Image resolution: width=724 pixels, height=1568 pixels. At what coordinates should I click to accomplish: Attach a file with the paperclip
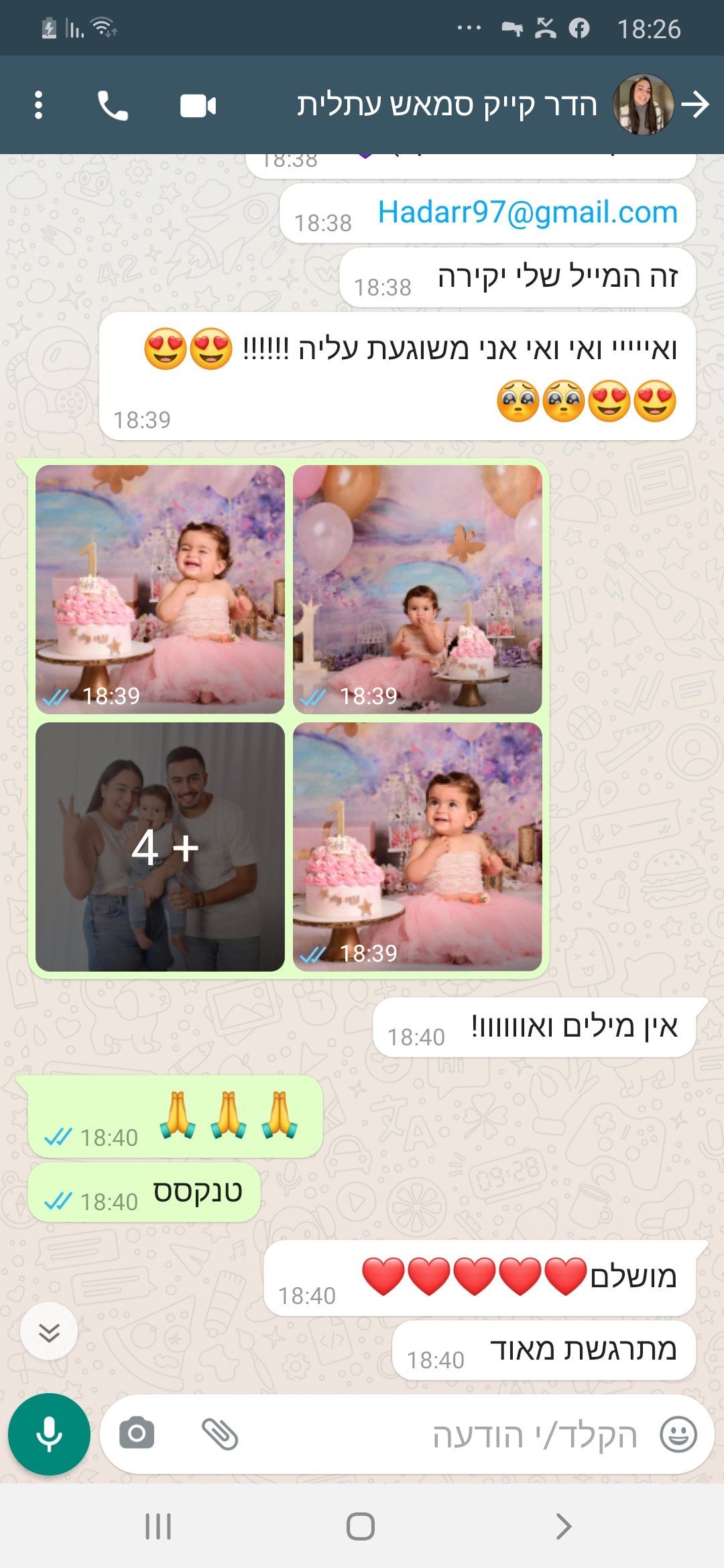click(220, 1434)
